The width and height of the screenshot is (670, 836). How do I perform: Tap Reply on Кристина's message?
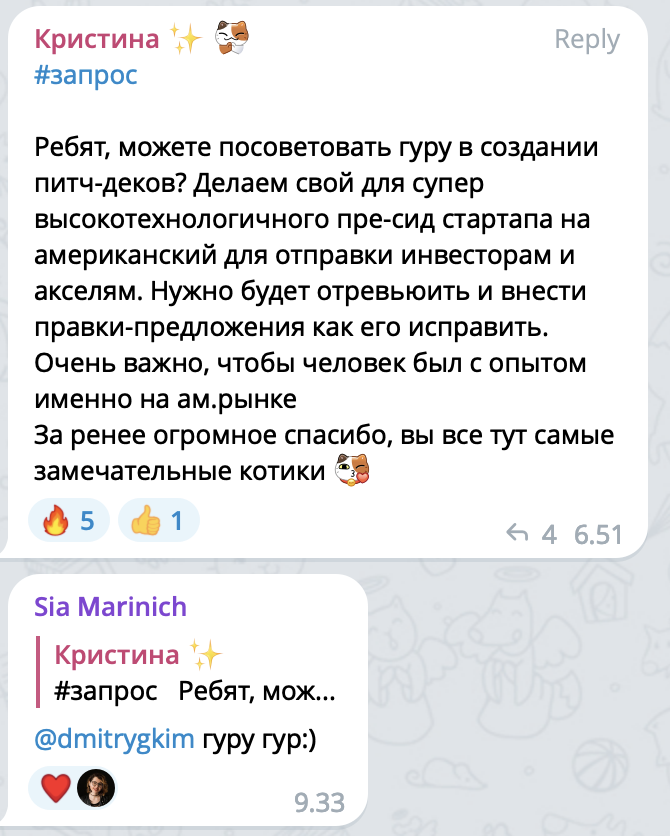pos(586,40)
